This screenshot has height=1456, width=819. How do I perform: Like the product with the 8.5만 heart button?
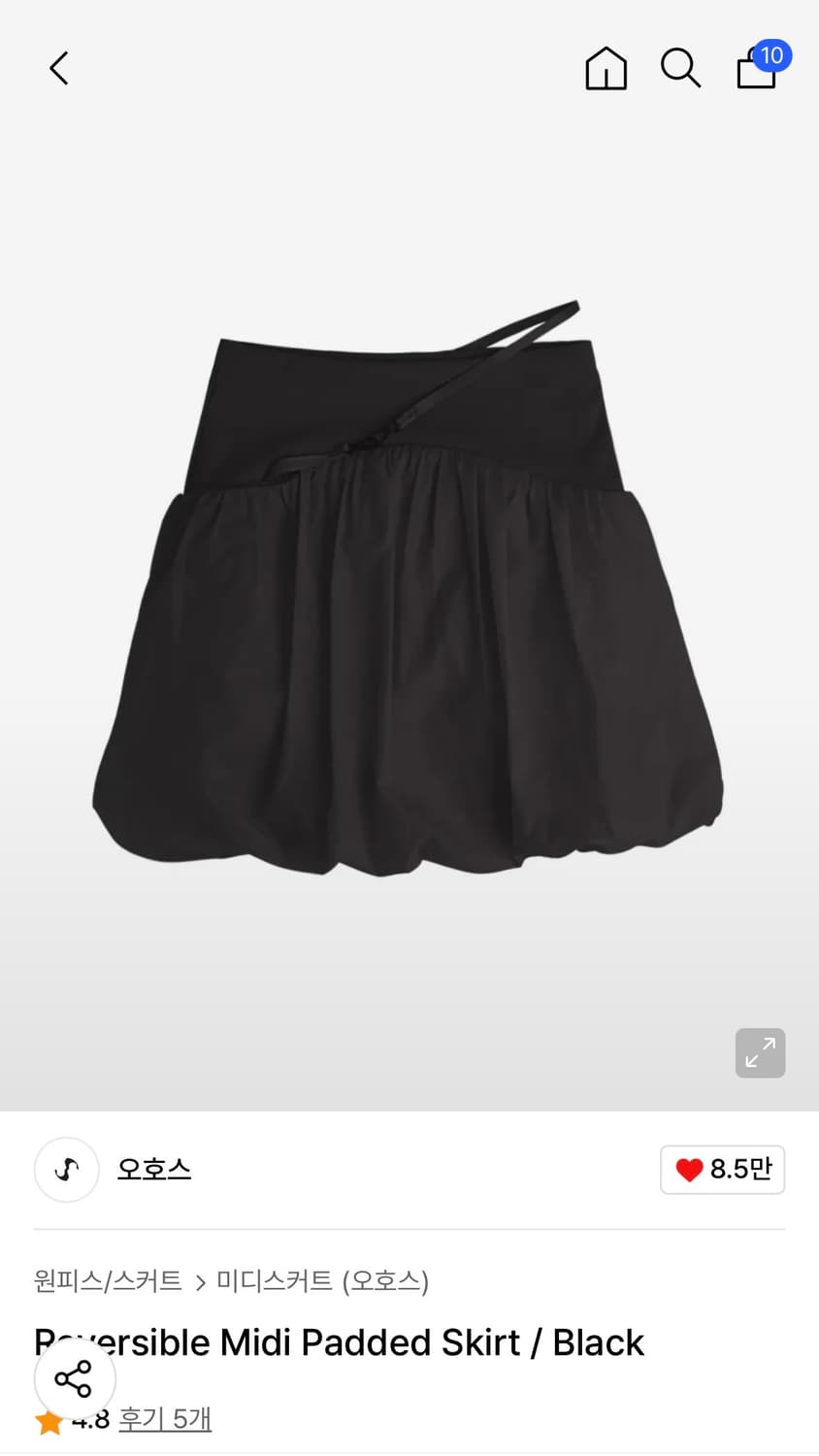722,1170
